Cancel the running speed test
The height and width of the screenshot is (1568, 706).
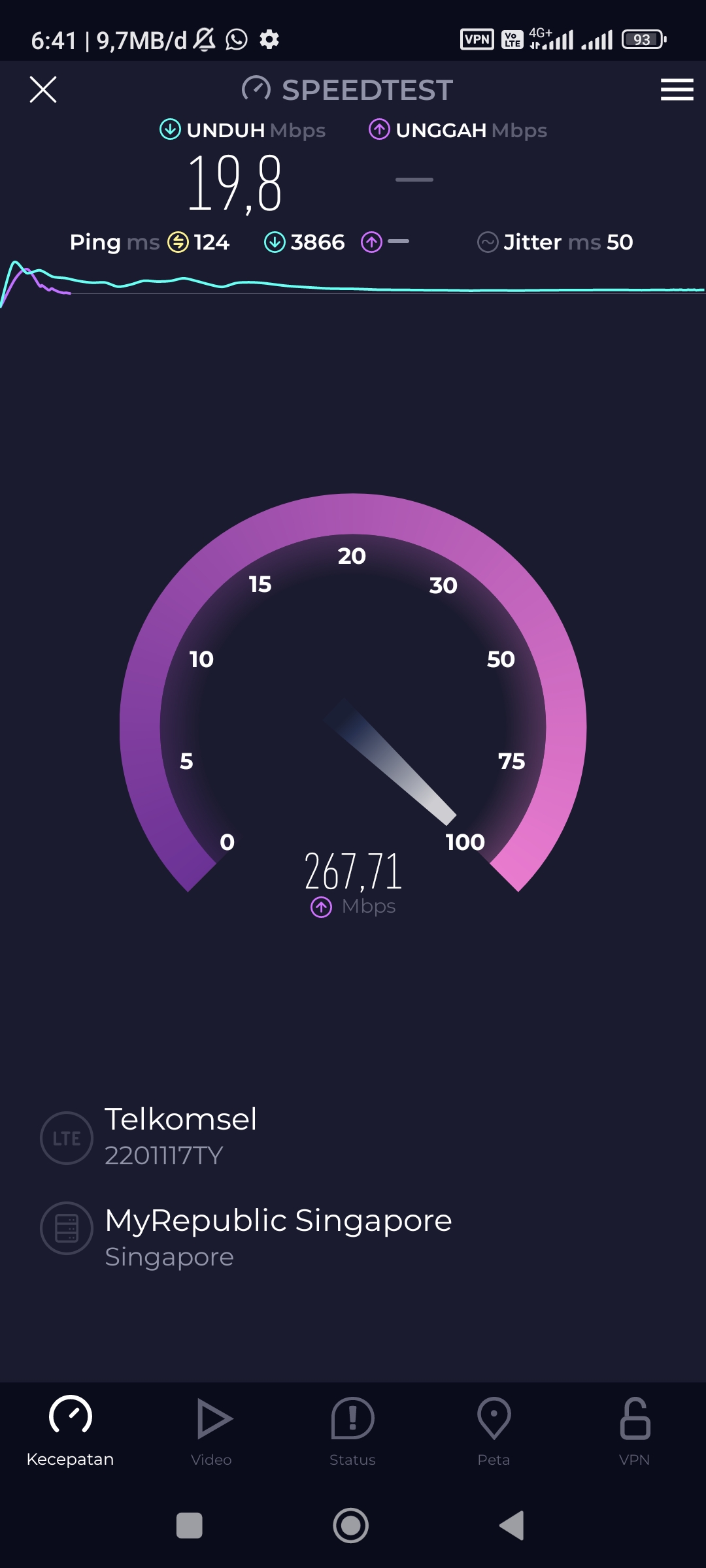[x=43, y=90]
